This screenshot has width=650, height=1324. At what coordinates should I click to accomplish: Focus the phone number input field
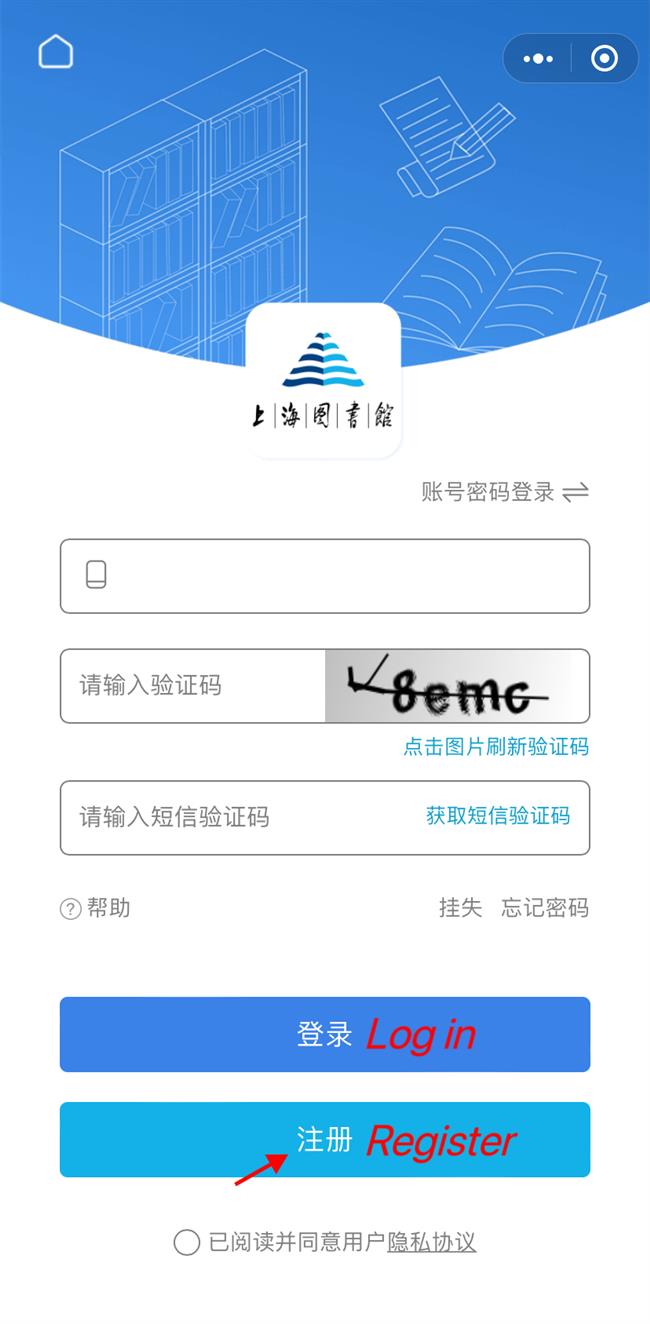325,576
